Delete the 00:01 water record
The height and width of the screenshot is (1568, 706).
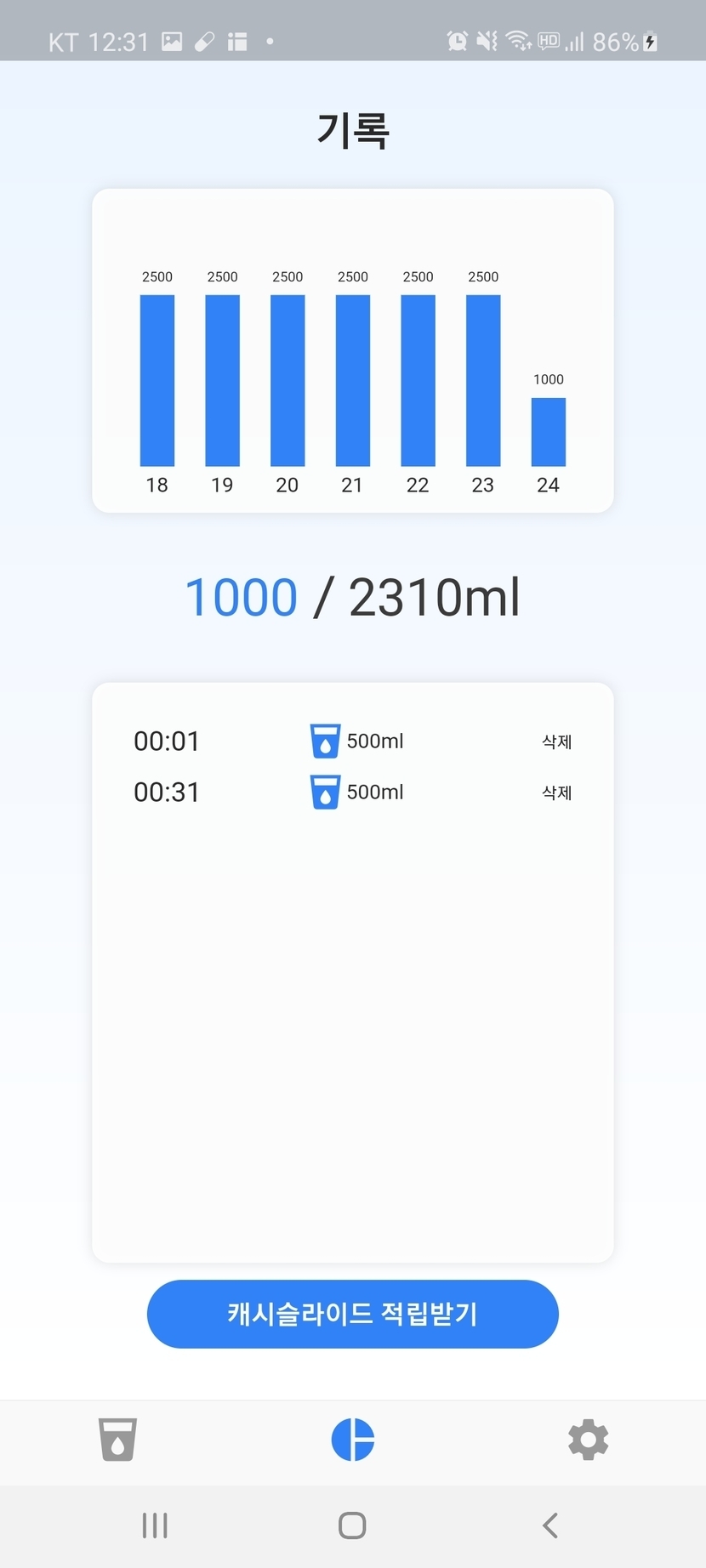click(x=556, y=741)
